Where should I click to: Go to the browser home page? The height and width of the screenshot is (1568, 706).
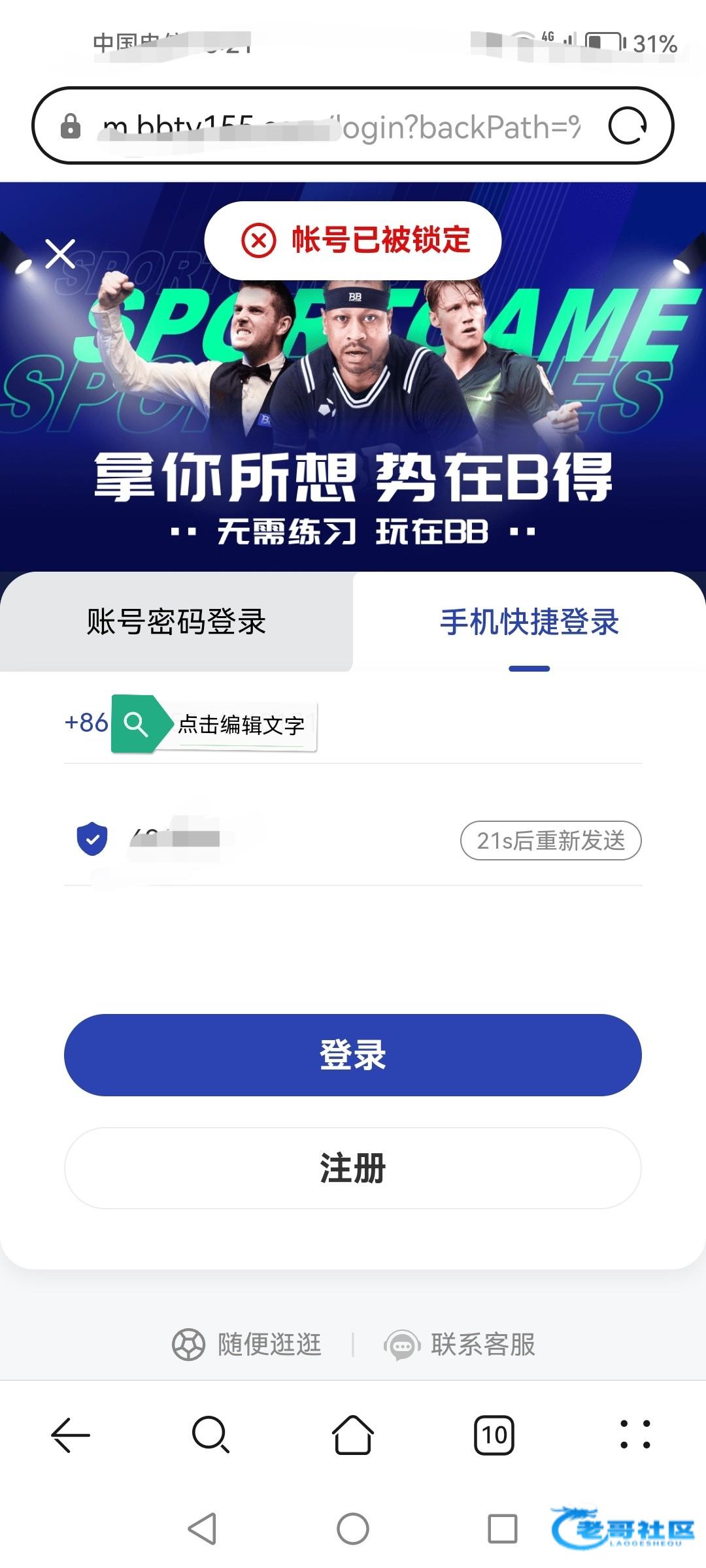(x=353, y=1435)
